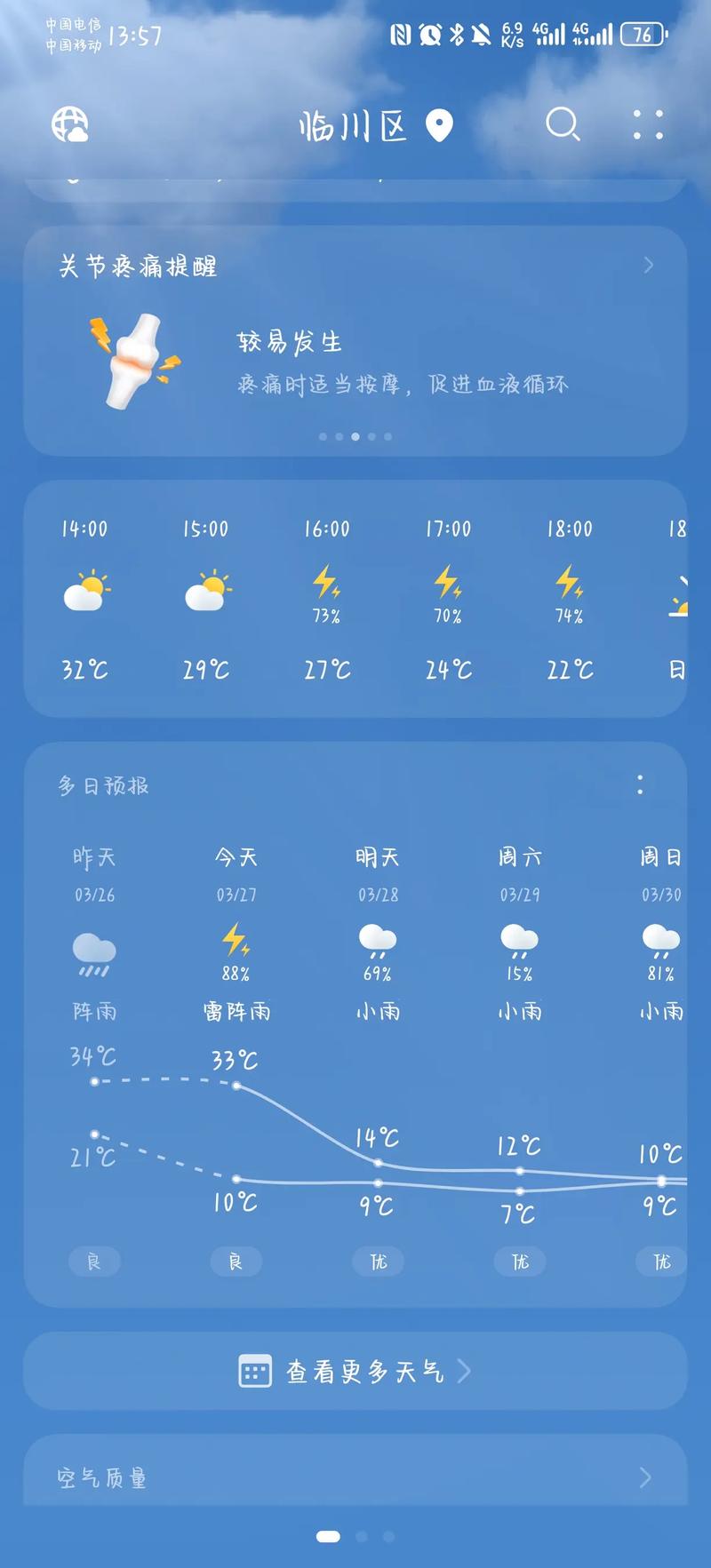The image size is (711, 1568).
Task: Click the 较易发生 health reminder text
Action: click(292, 340)
